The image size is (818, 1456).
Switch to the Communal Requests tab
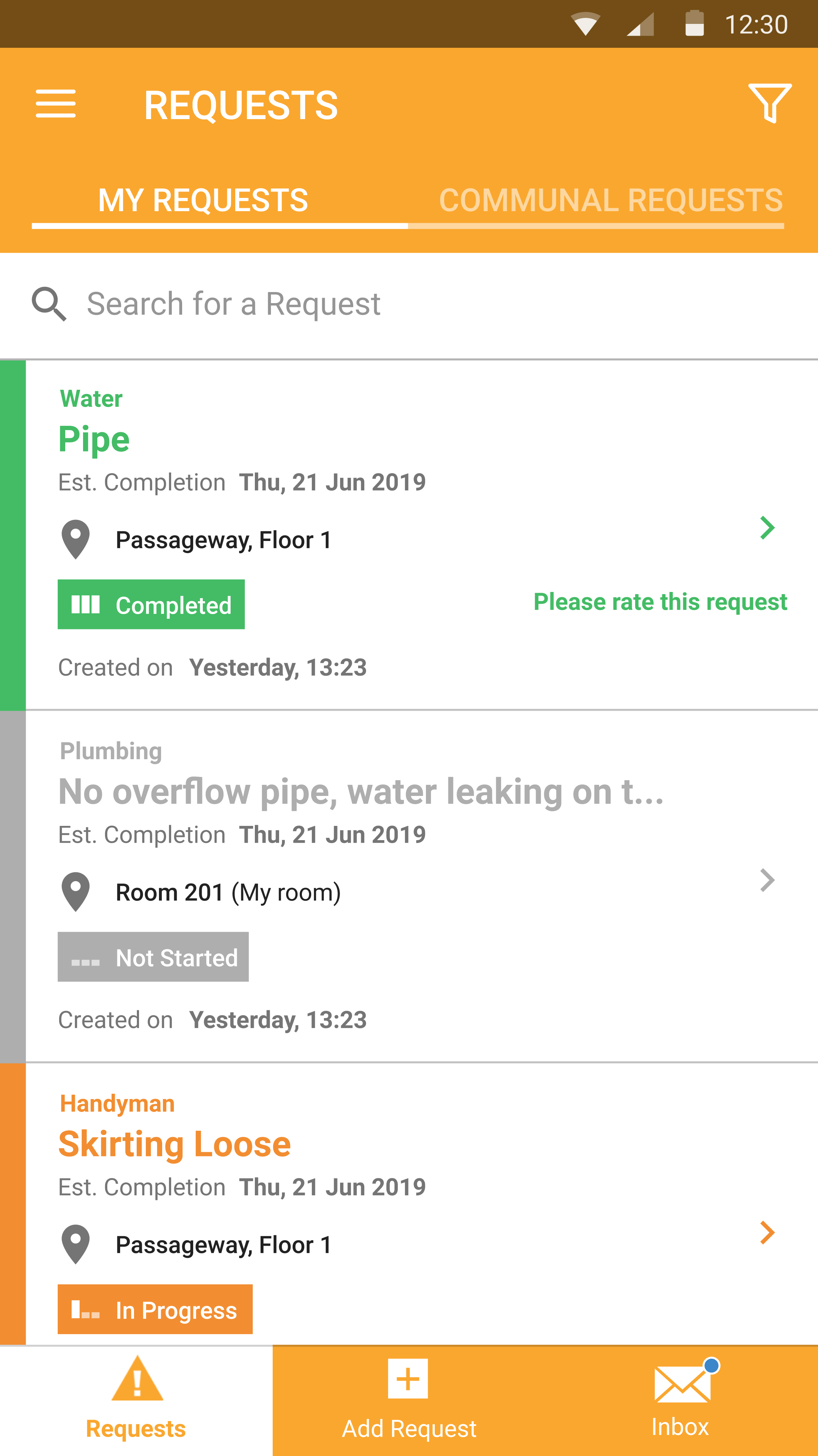pos(611,201)
